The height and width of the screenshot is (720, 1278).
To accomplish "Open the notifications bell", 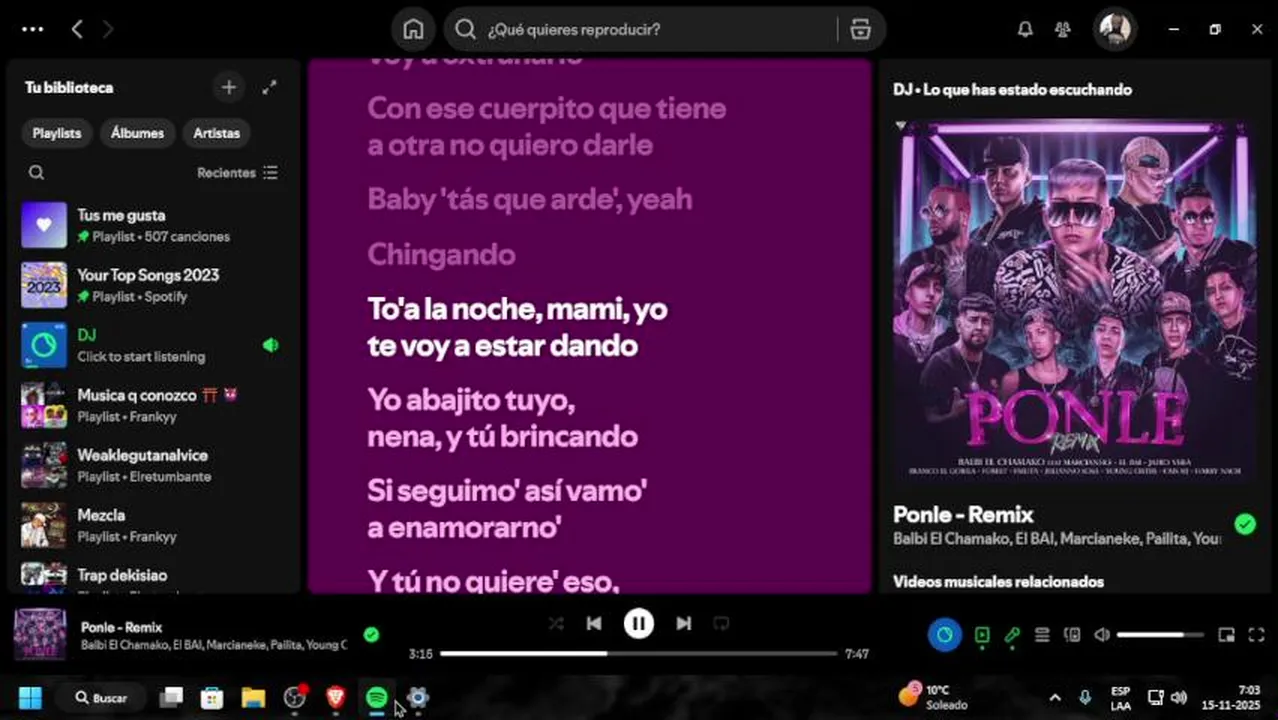I will [x=1025, y=29].
